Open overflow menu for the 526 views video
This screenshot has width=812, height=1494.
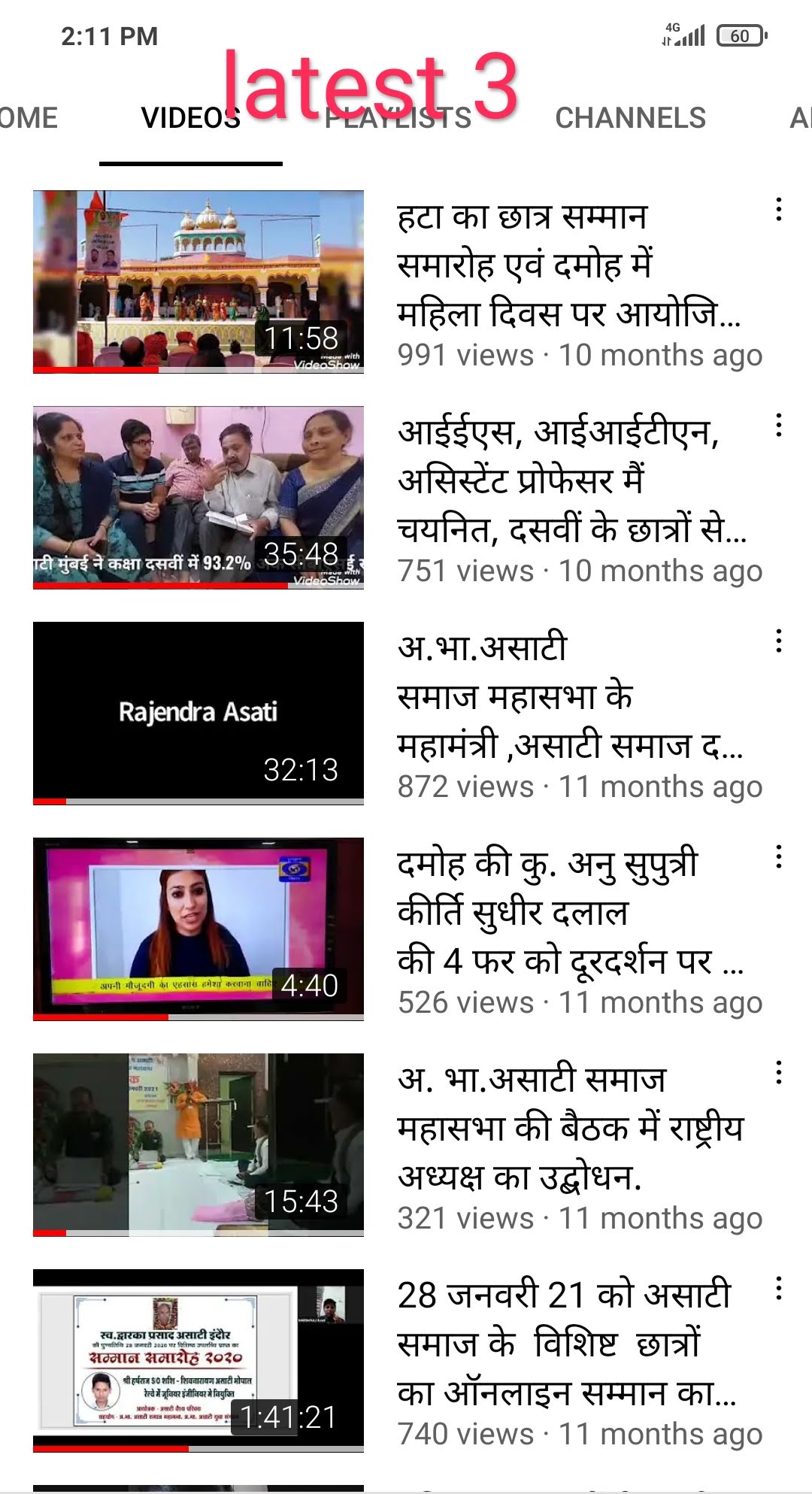(779, 857)
